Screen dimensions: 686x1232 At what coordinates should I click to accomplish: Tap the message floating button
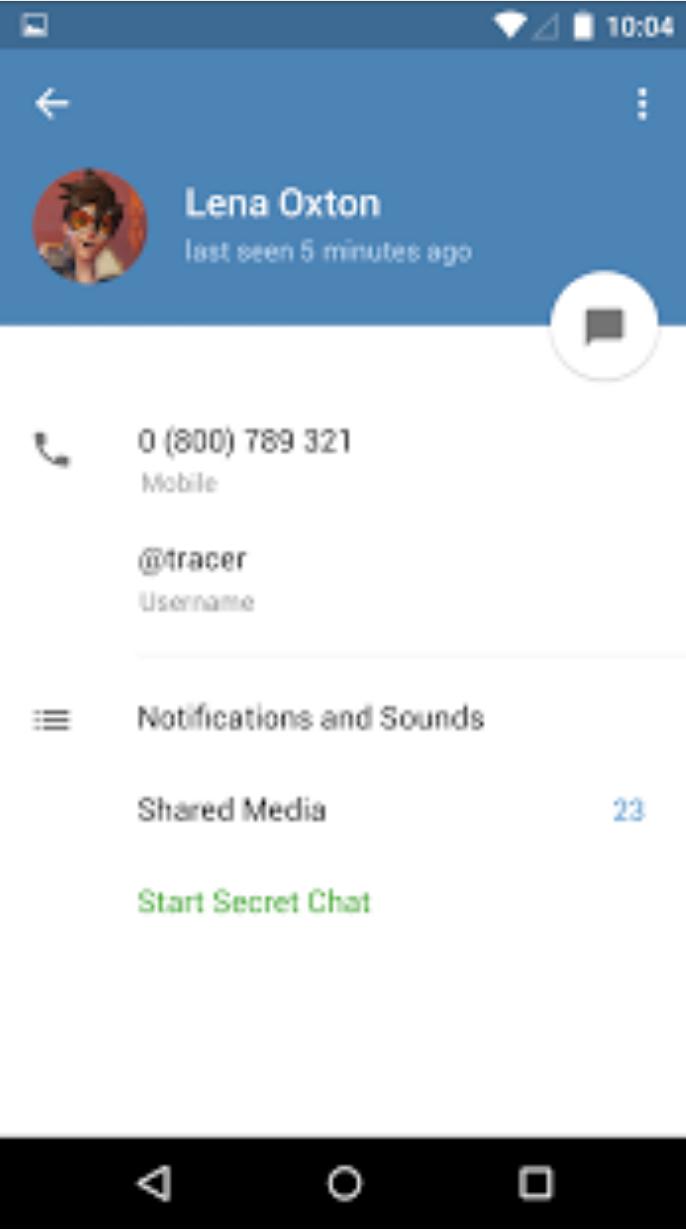pos(604,326)
